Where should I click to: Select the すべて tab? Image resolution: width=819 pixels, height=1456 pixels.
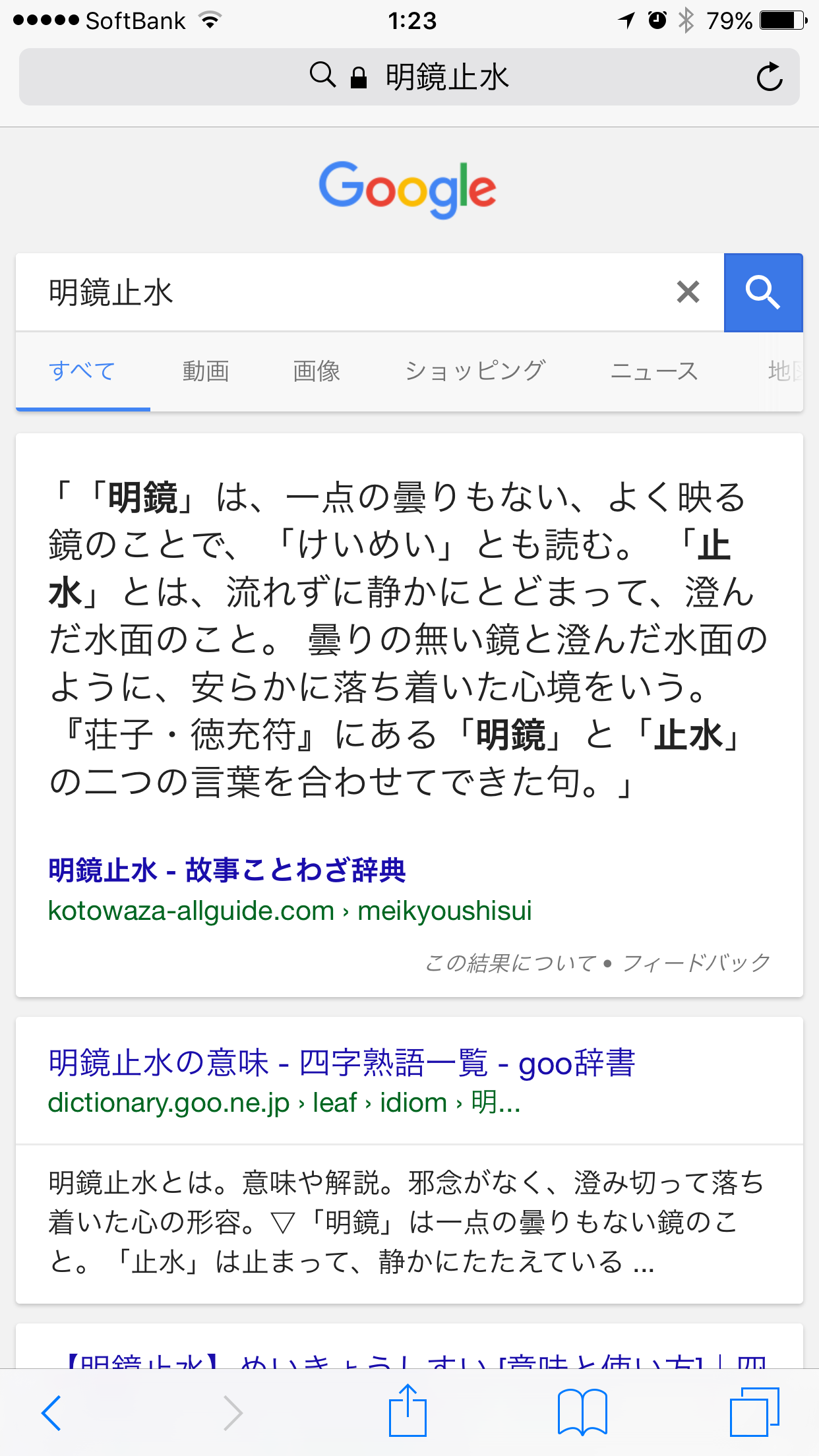(x=82, y=371)
